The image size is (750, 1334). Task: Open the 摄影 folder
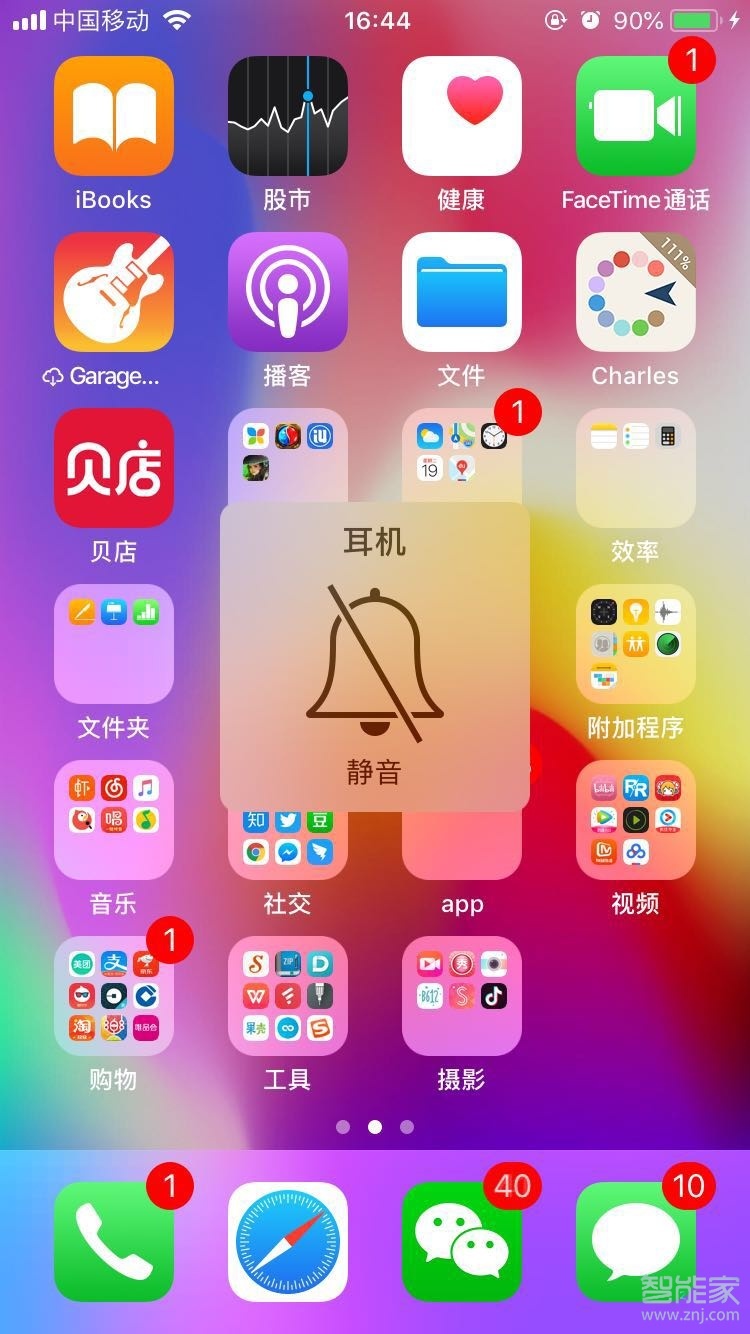pos(461,996)
